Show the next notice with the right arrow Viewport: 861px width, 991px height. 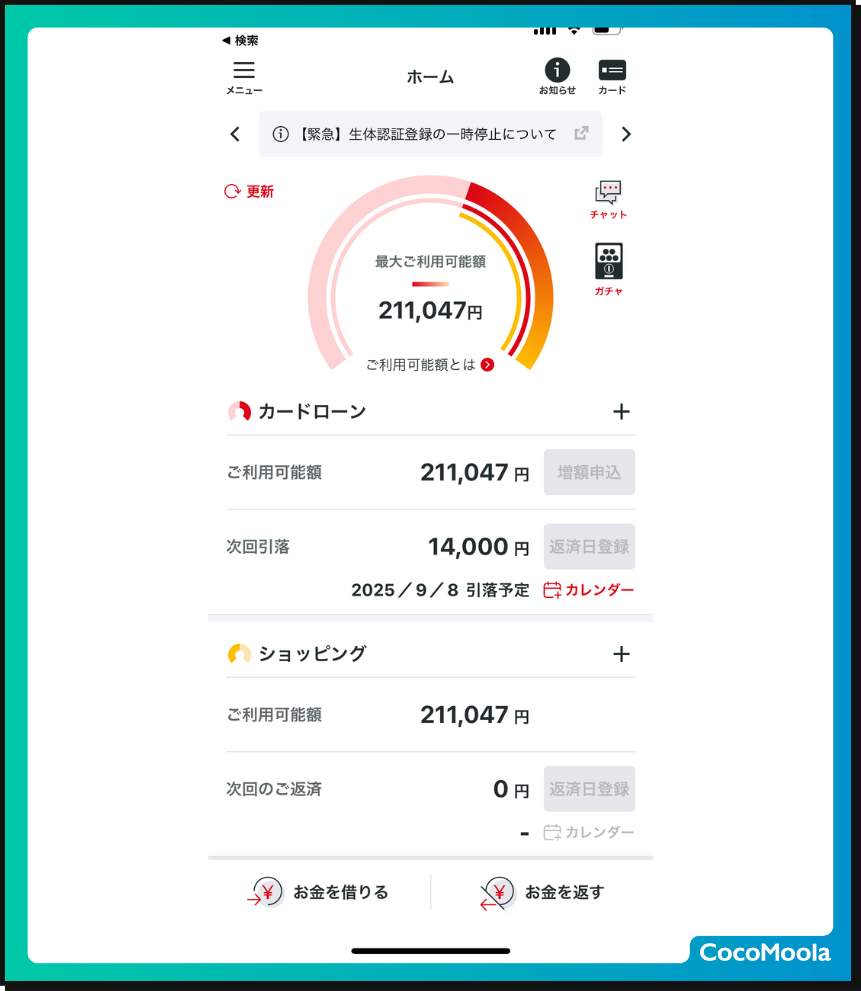(626, 134)
